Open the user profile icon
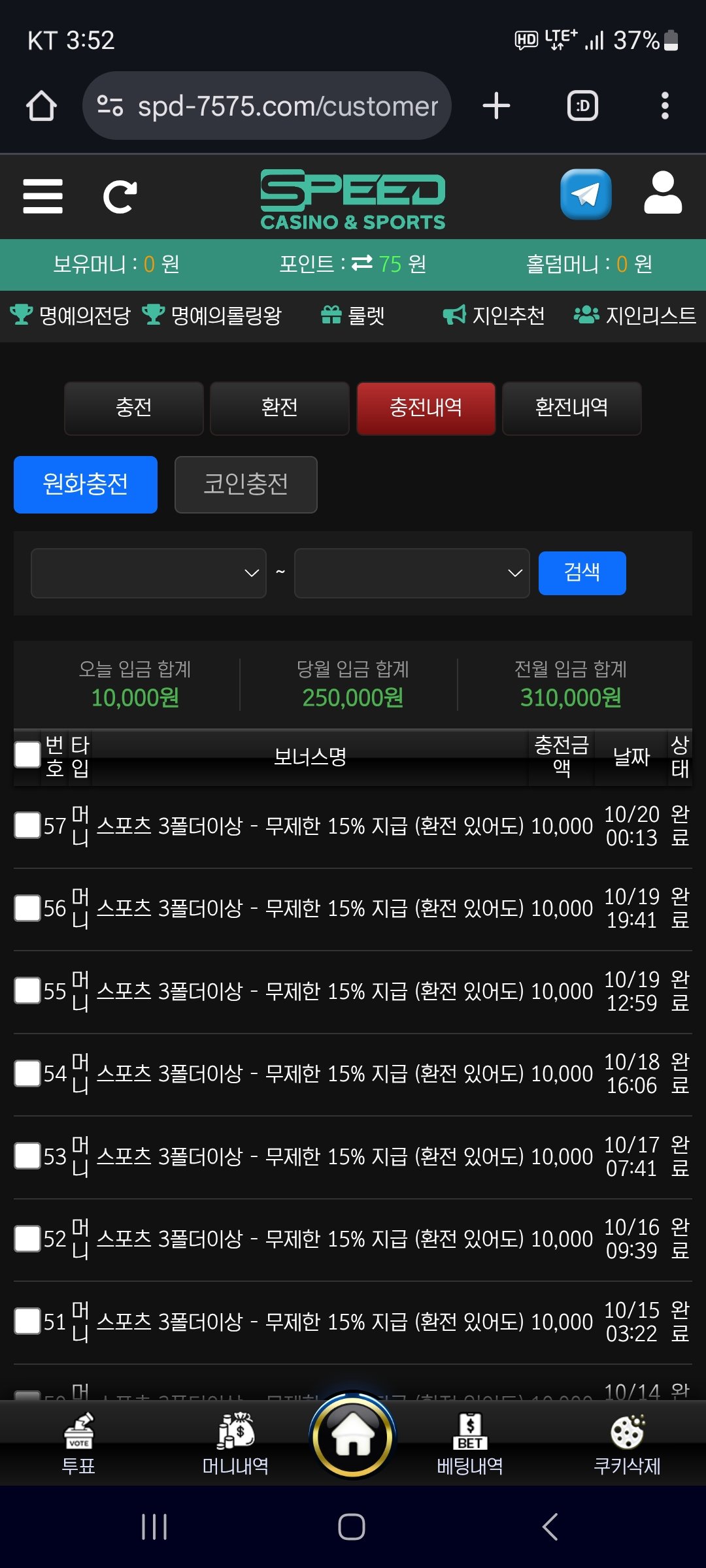 point(663,193)
